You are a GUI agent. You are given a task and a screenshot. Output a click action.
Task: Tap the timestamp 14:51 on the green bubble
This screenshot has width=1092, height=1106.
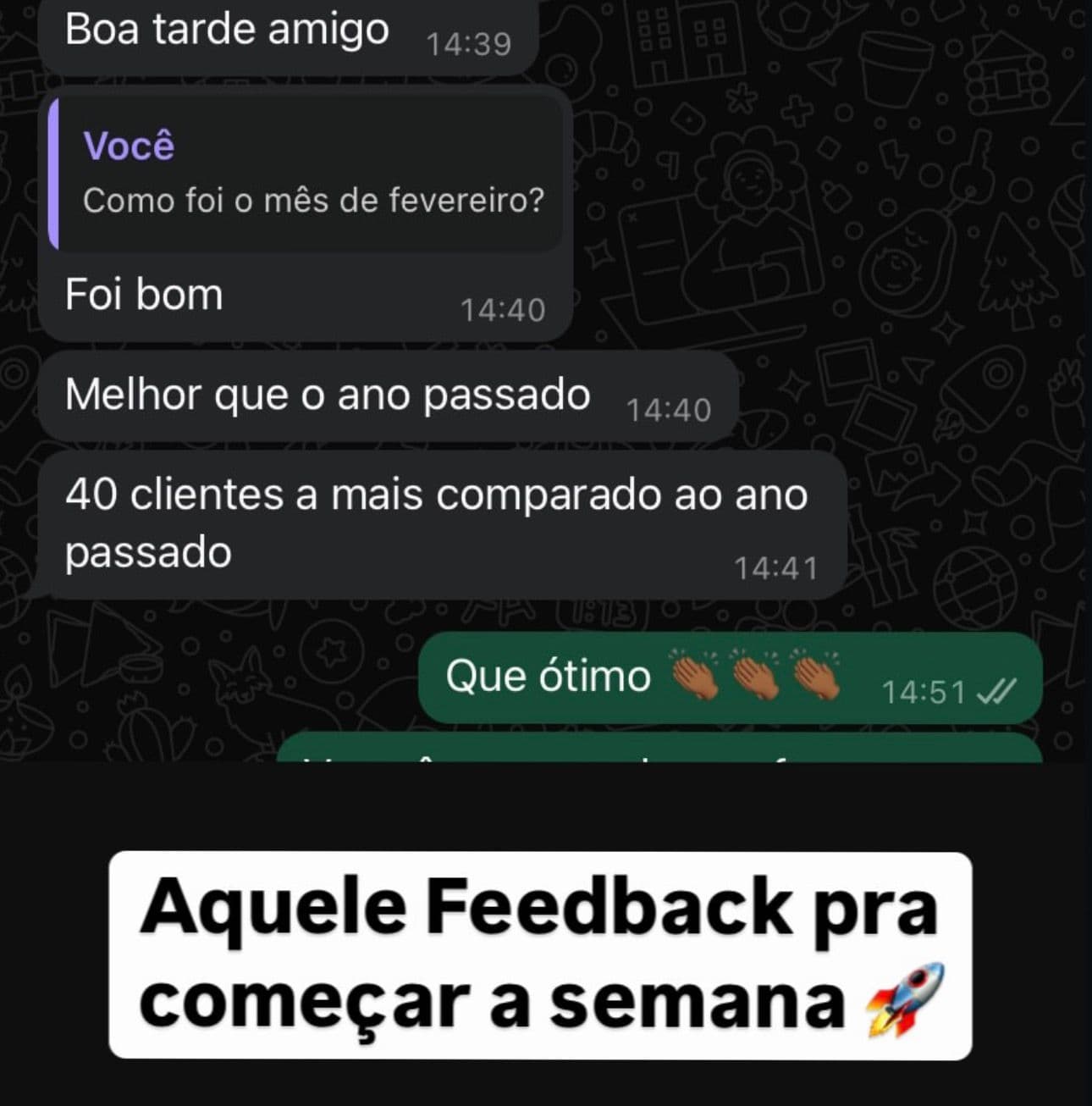(924, 692)
